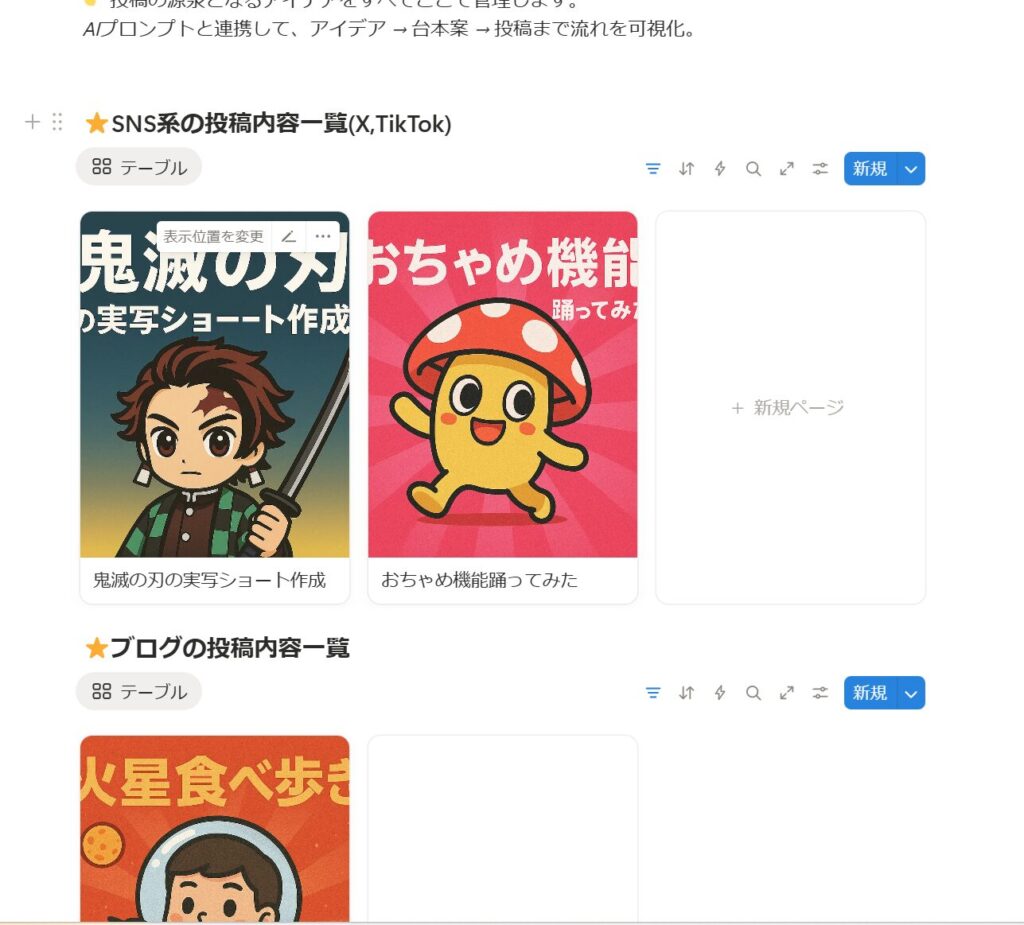This screenshot has height=925, width=1024.
Task: Tap the sort icon in the SNS section toolbar
Action: pyautogui.click(x=686, y=169)
